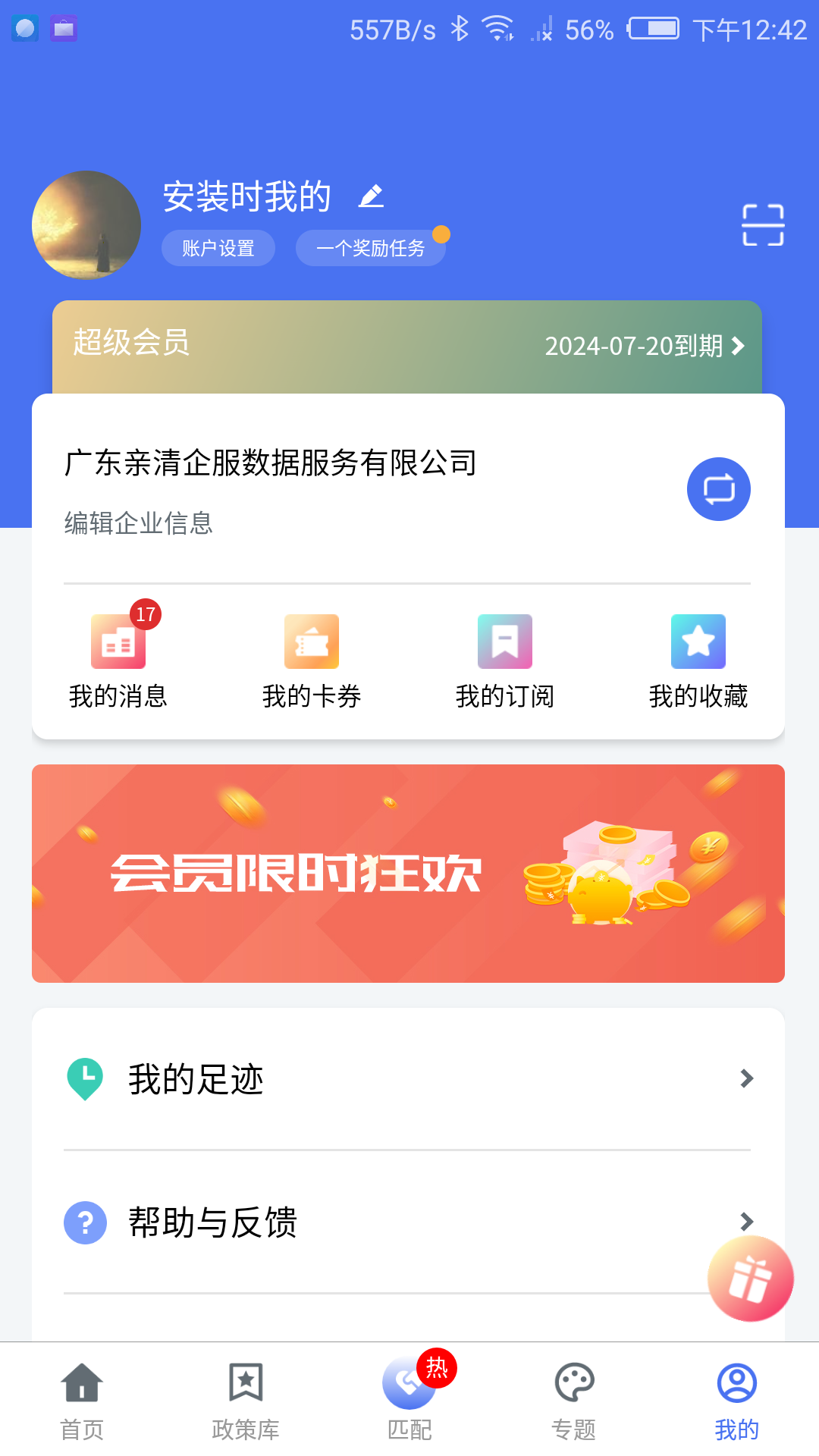This screenshot has width=819, height=1456.
Task: Tap the edit pencil beside 安装时我的
Action: [x=371, y=196]
